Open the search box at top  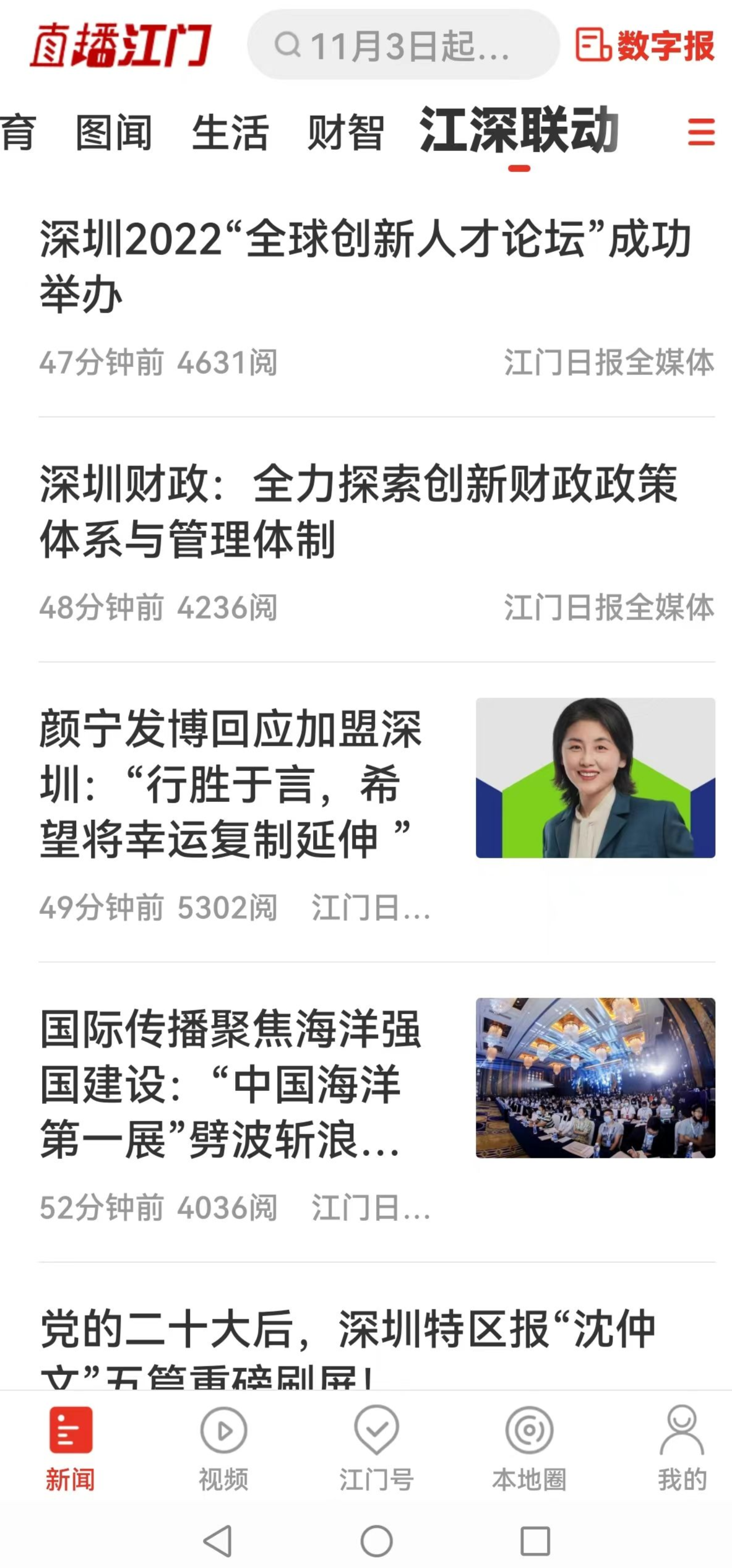pyautogui.click(x=403, y=45)
